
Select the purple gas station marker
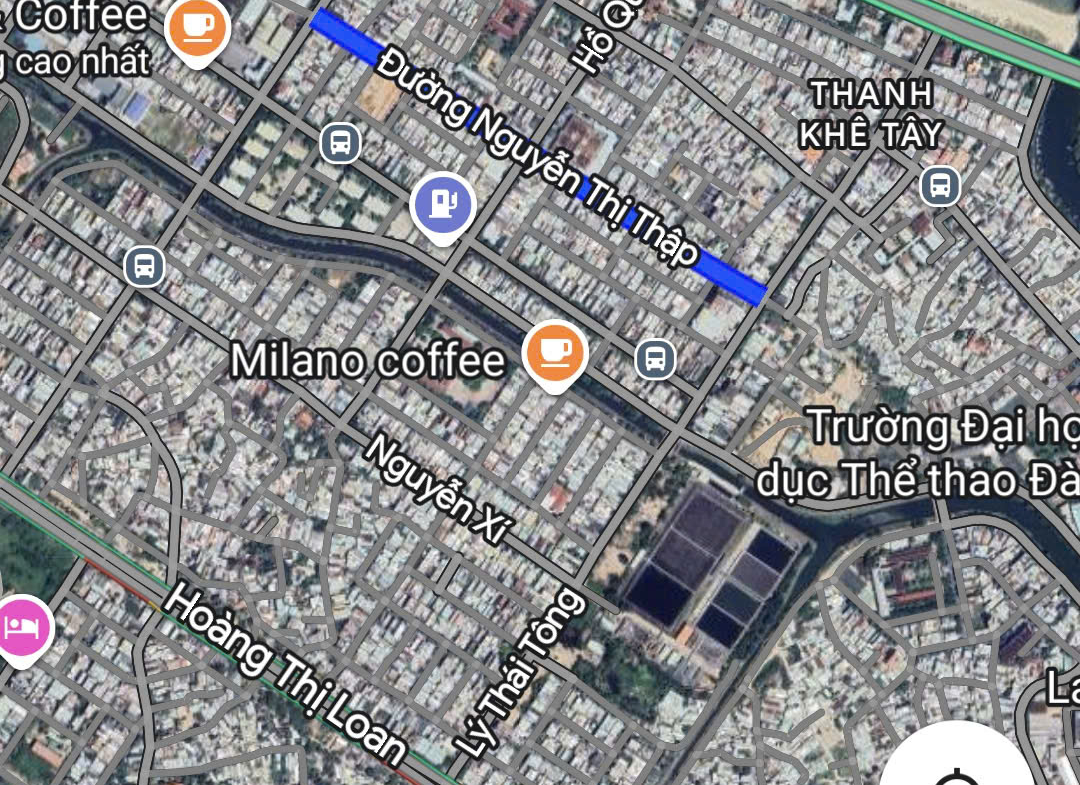tap(442, 205)
